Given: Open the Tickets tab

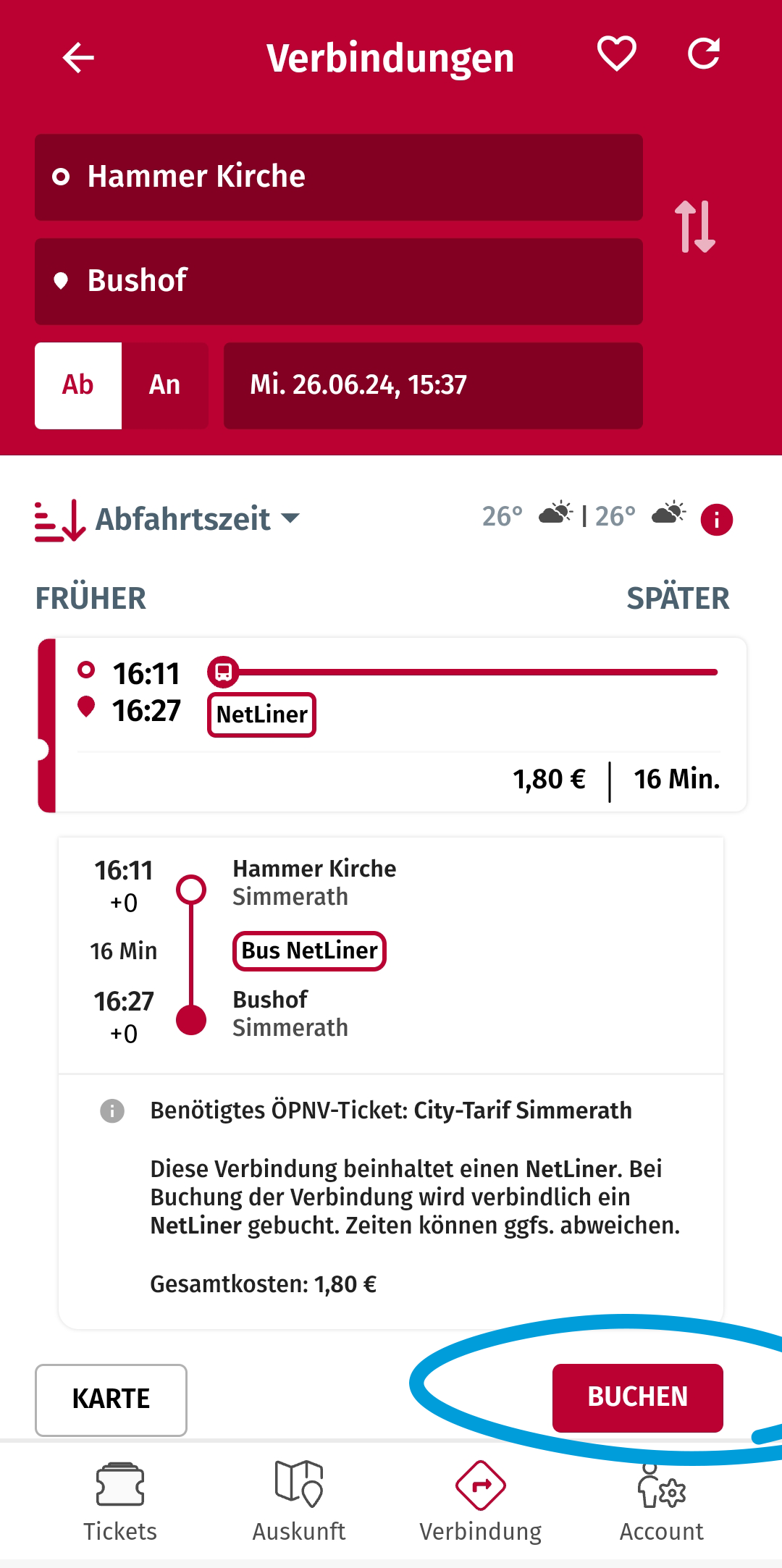Looking at the screenshot, I should click(x=120, y=1501).
